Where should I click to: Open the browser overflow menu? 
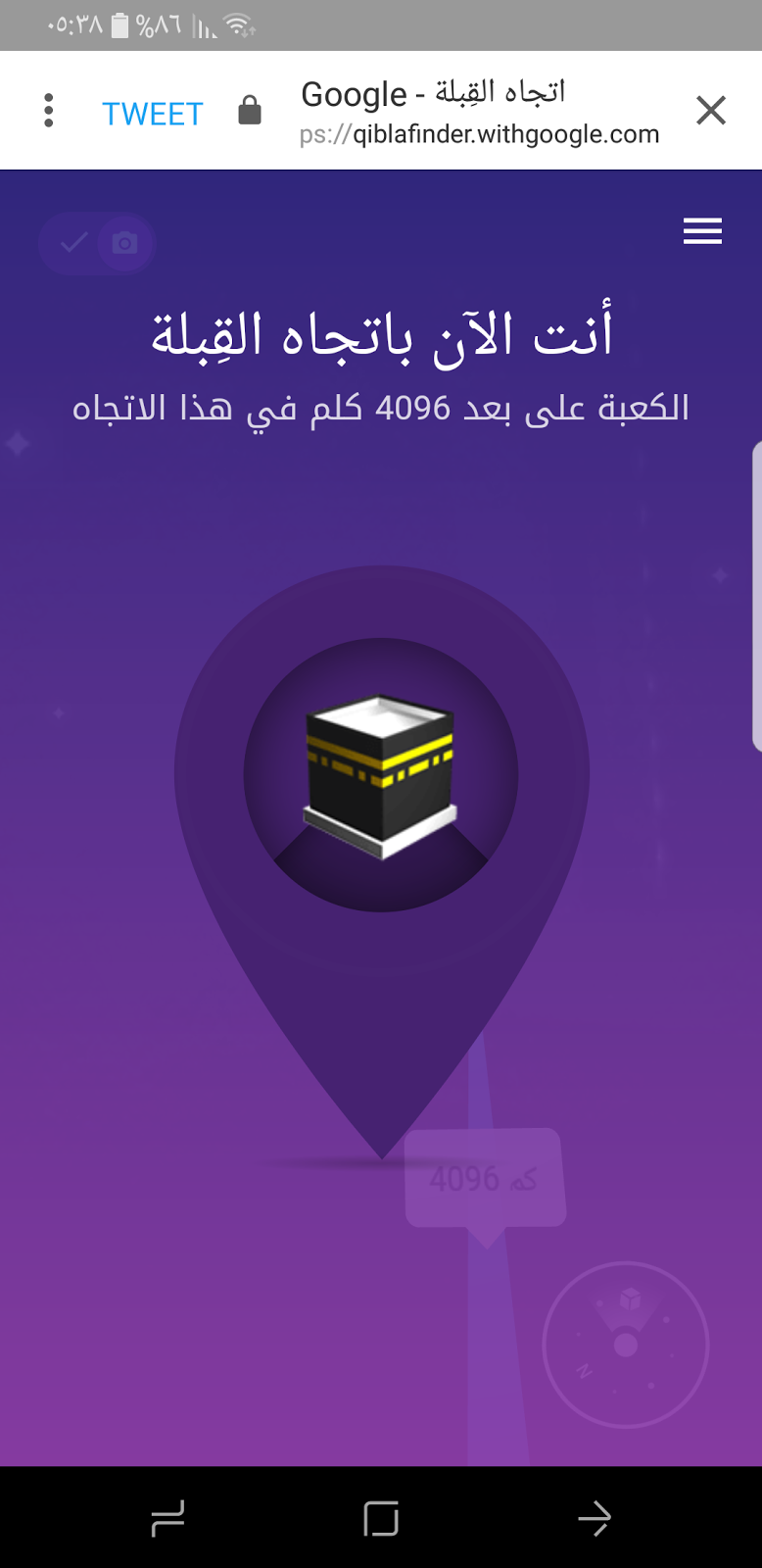[48, 111]
